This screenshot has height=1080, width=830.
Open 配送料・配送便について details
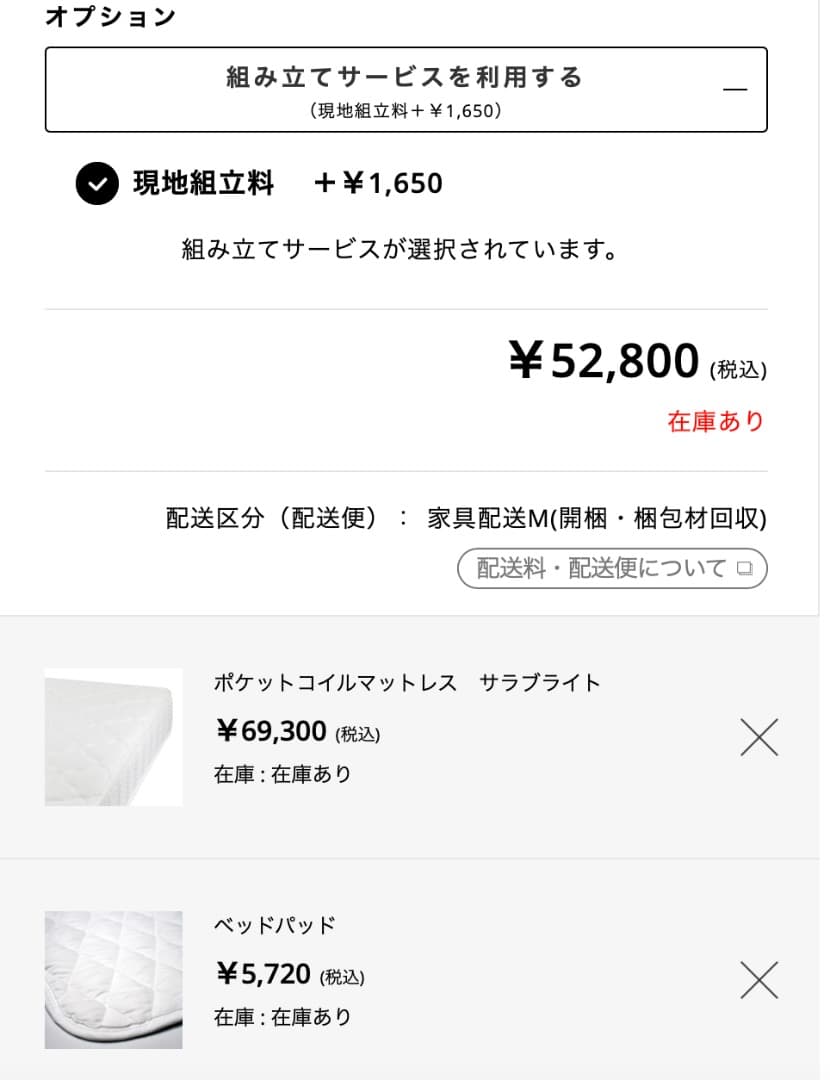tap(612, 568)
